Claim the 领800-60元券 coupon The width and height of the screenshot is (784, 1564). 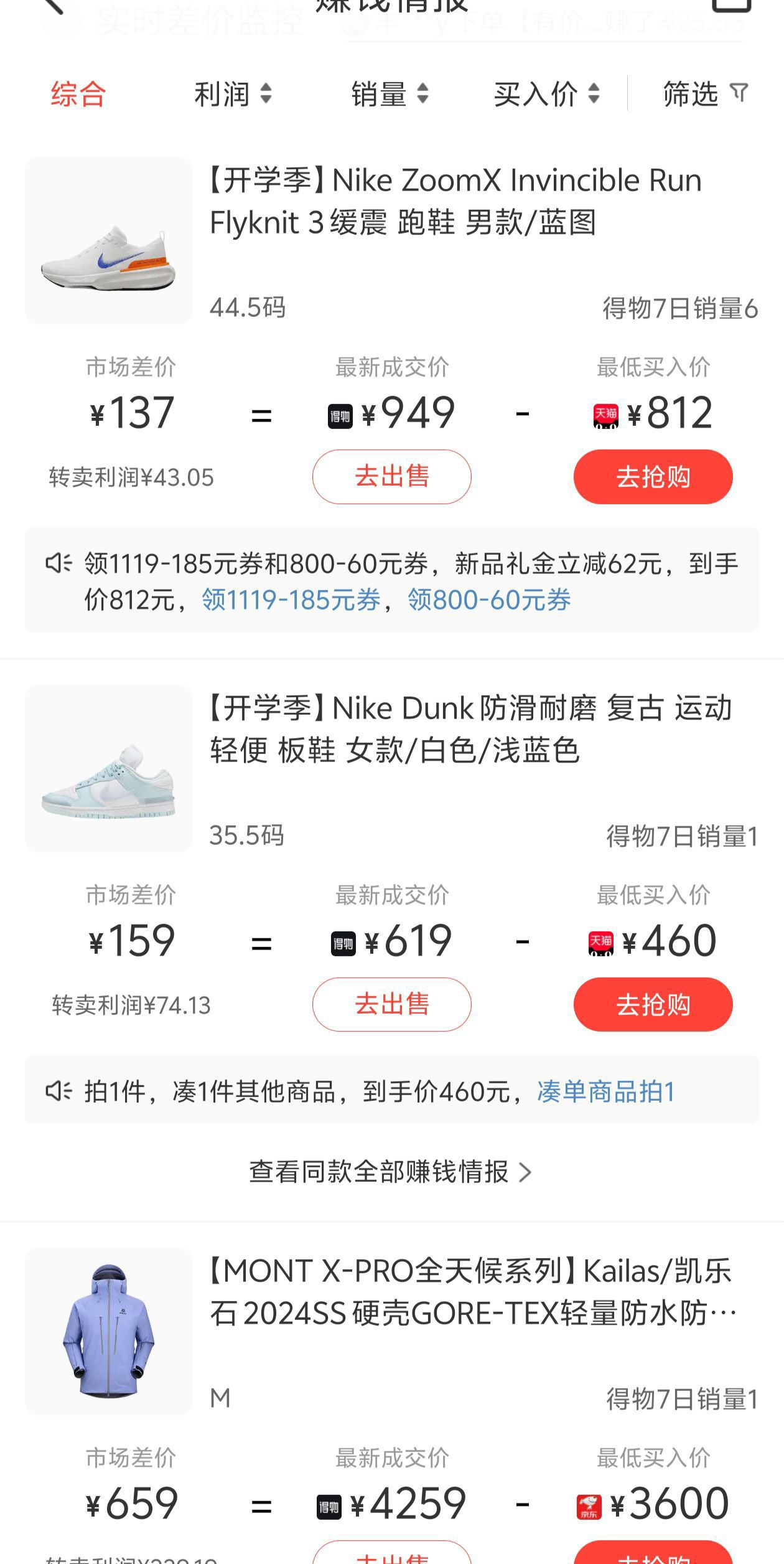tap(489, 600)
